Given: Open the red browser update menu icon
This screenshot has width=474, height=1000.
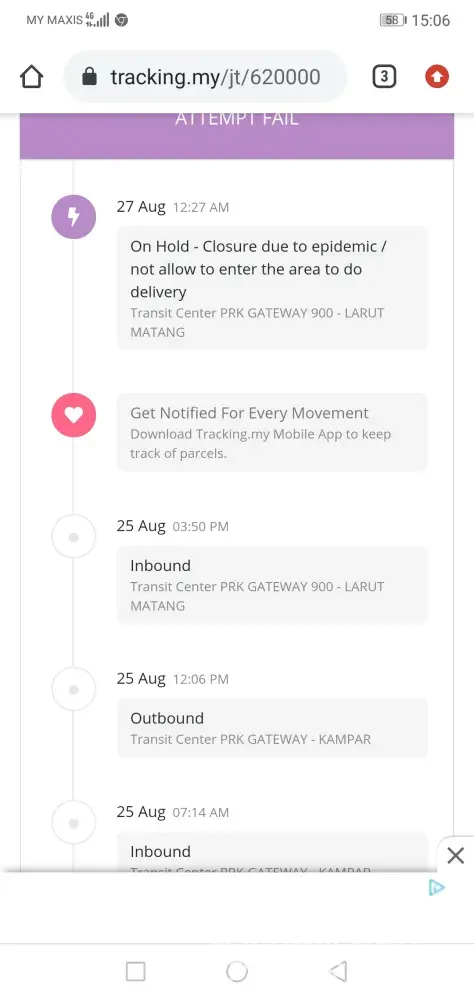Looking at the screenshot, I should point(437,77).
